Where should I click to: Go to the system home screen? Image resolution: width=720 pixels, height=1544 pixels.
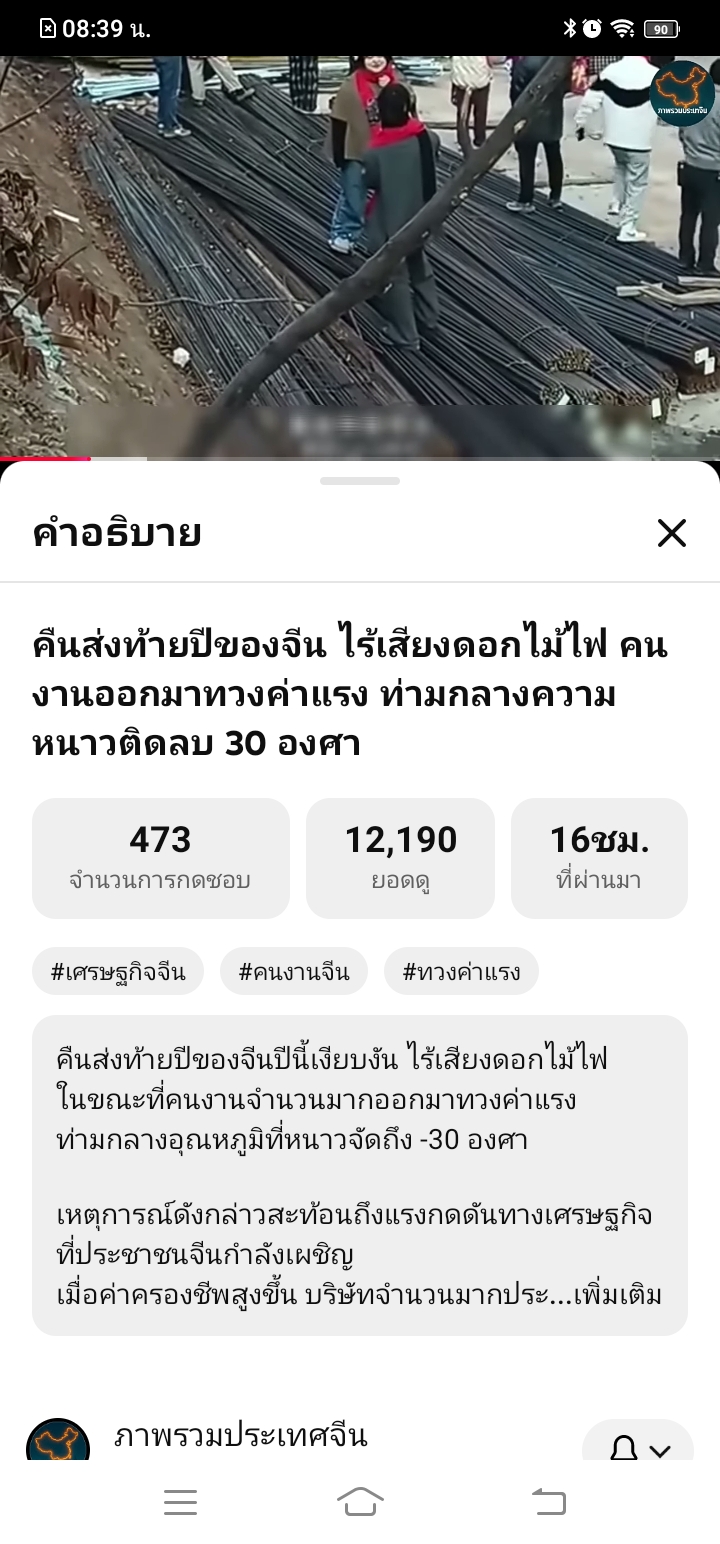(x=360, y=1501)
